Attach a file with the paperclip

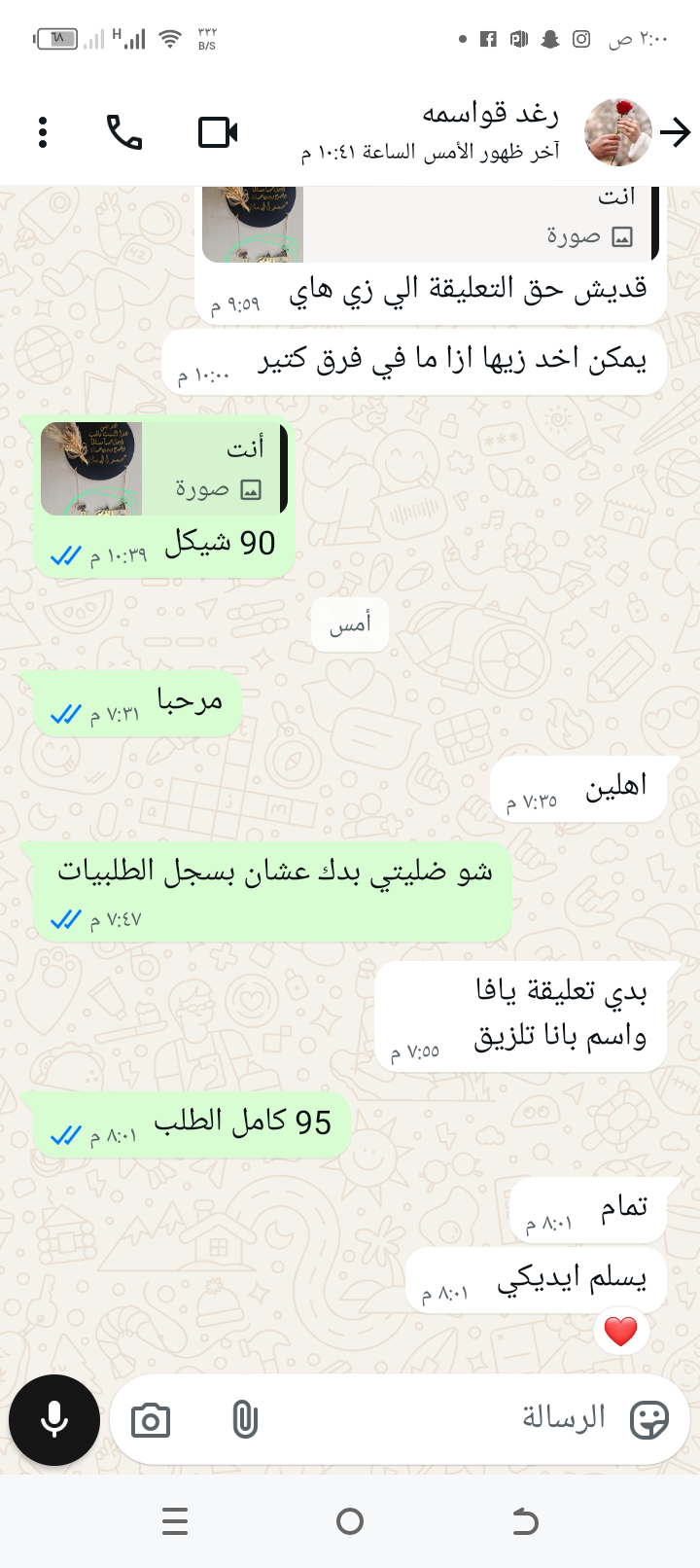click(245, 1421)
